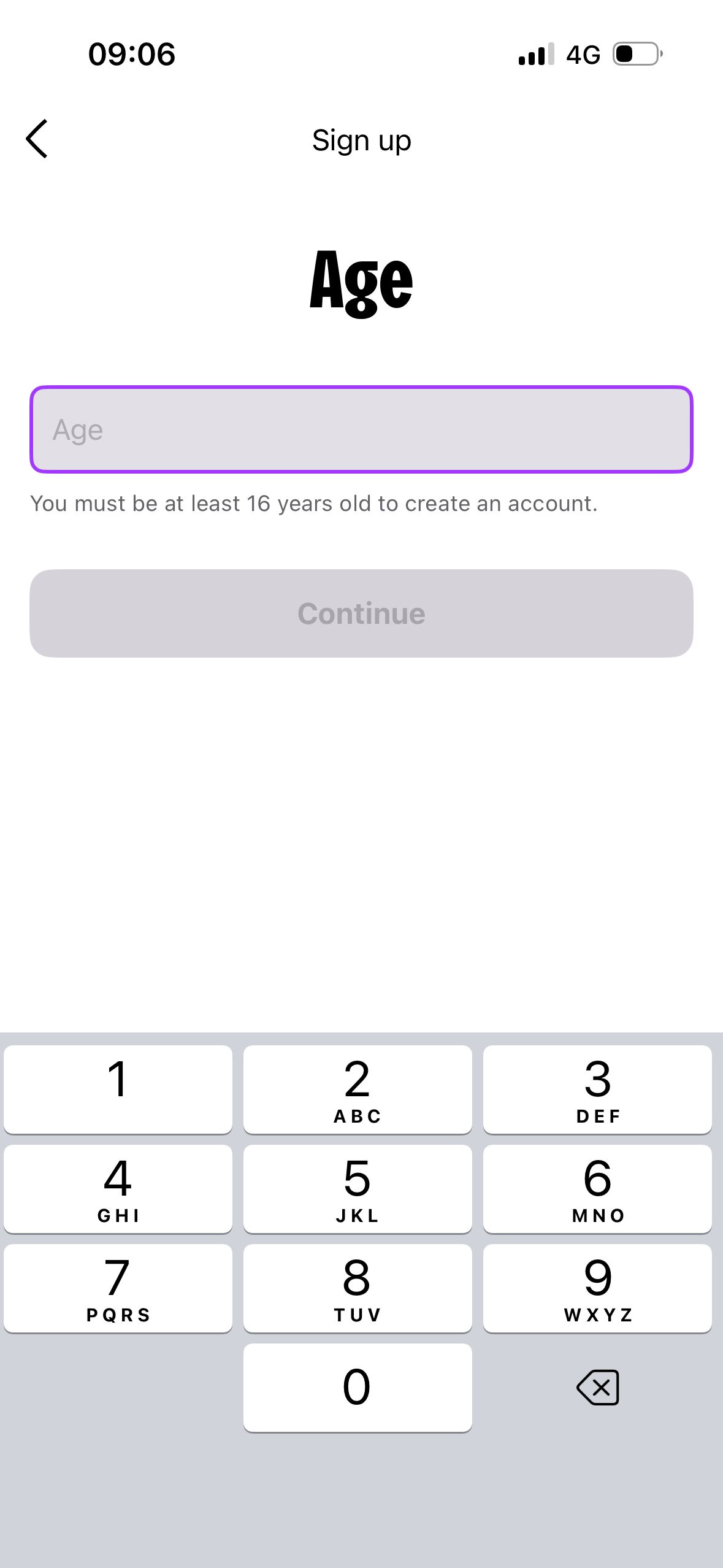Image resolution: width=723 pixels, height=1568 pixels.
Task: Tap the clock showing 09:06
Action: click(x=131, y=55)
